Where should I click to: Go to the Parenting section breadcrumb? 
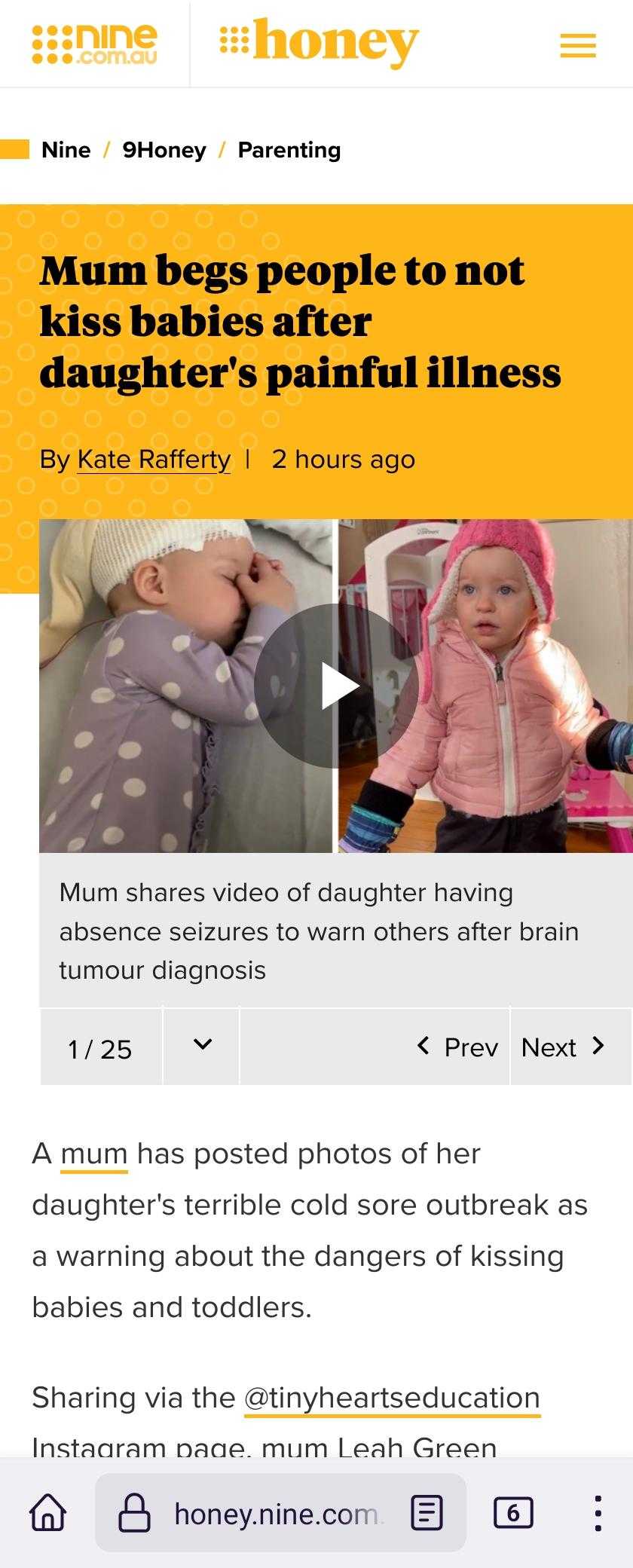coord(289,150)
